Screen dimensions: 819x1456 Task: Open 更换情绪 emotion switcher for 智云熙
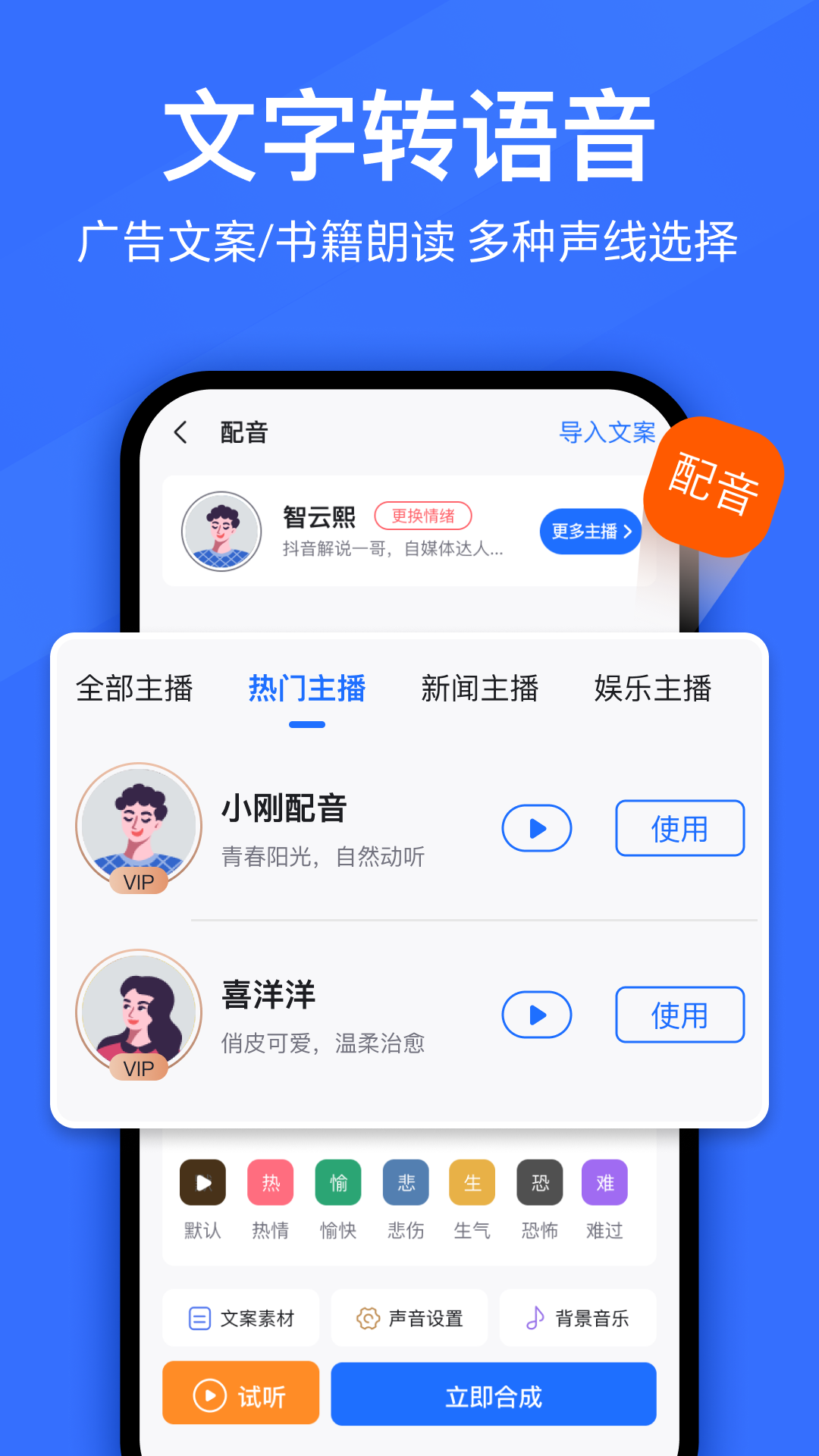coord(425,515)
